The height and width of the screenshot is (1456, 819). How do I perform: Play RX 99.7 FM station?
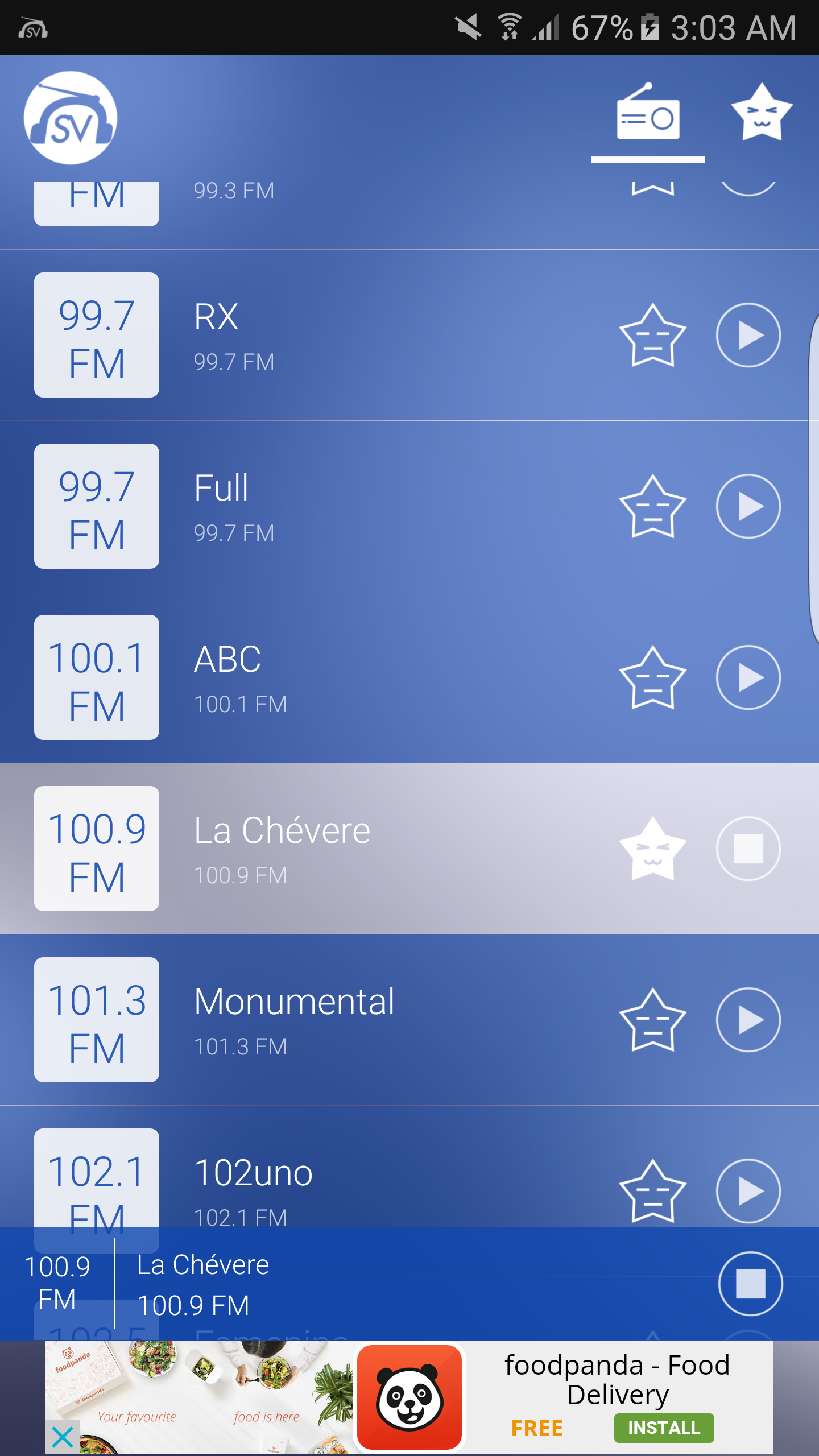coord(748,335)
